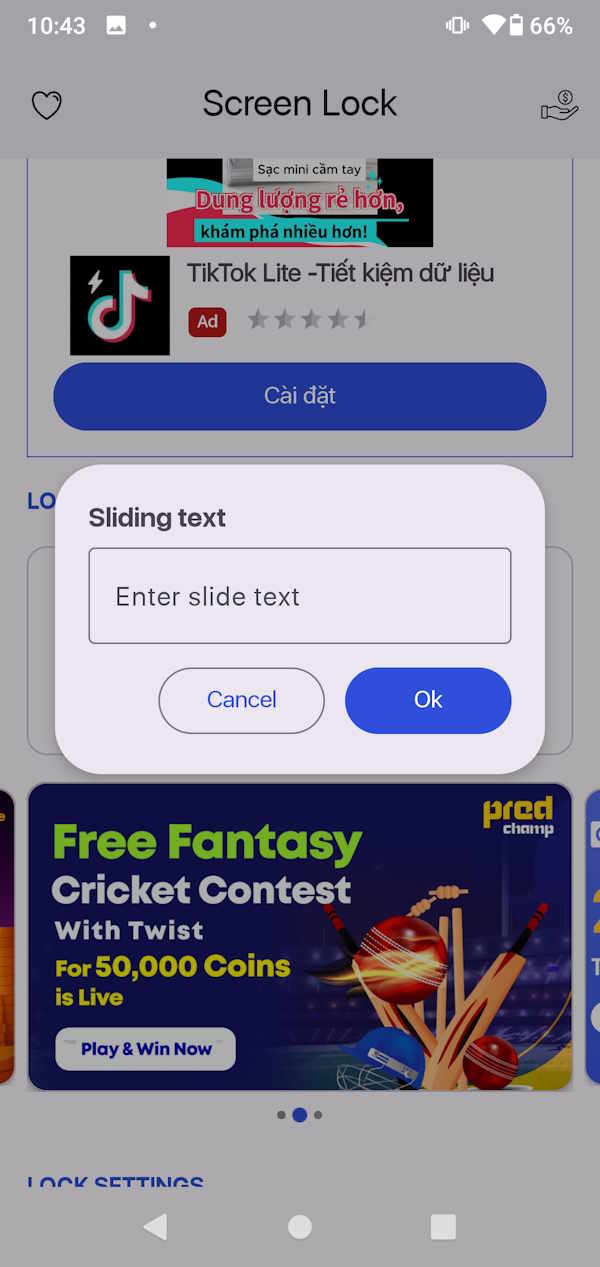This screenshot has height=1267, width=600.
Task: Go back using system navigation
Action: (155, 1227)
